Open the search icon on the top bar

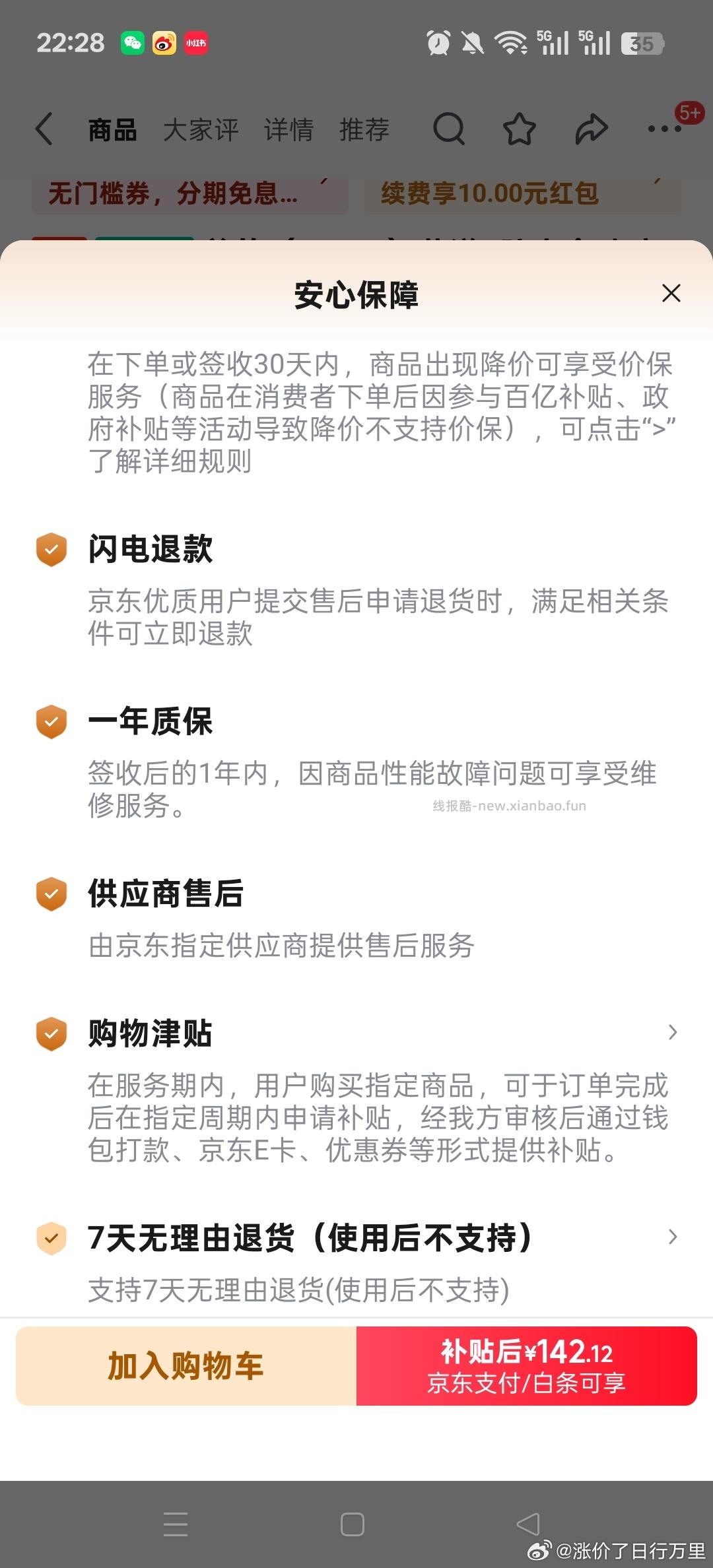[x=449, y=129]
